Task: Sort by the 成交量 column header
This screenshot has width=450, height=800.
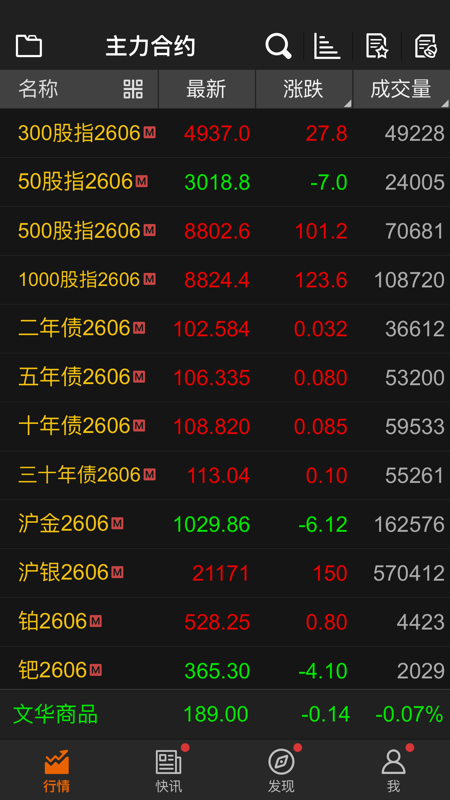Action: pyautogui.click(x=402, y=89)
